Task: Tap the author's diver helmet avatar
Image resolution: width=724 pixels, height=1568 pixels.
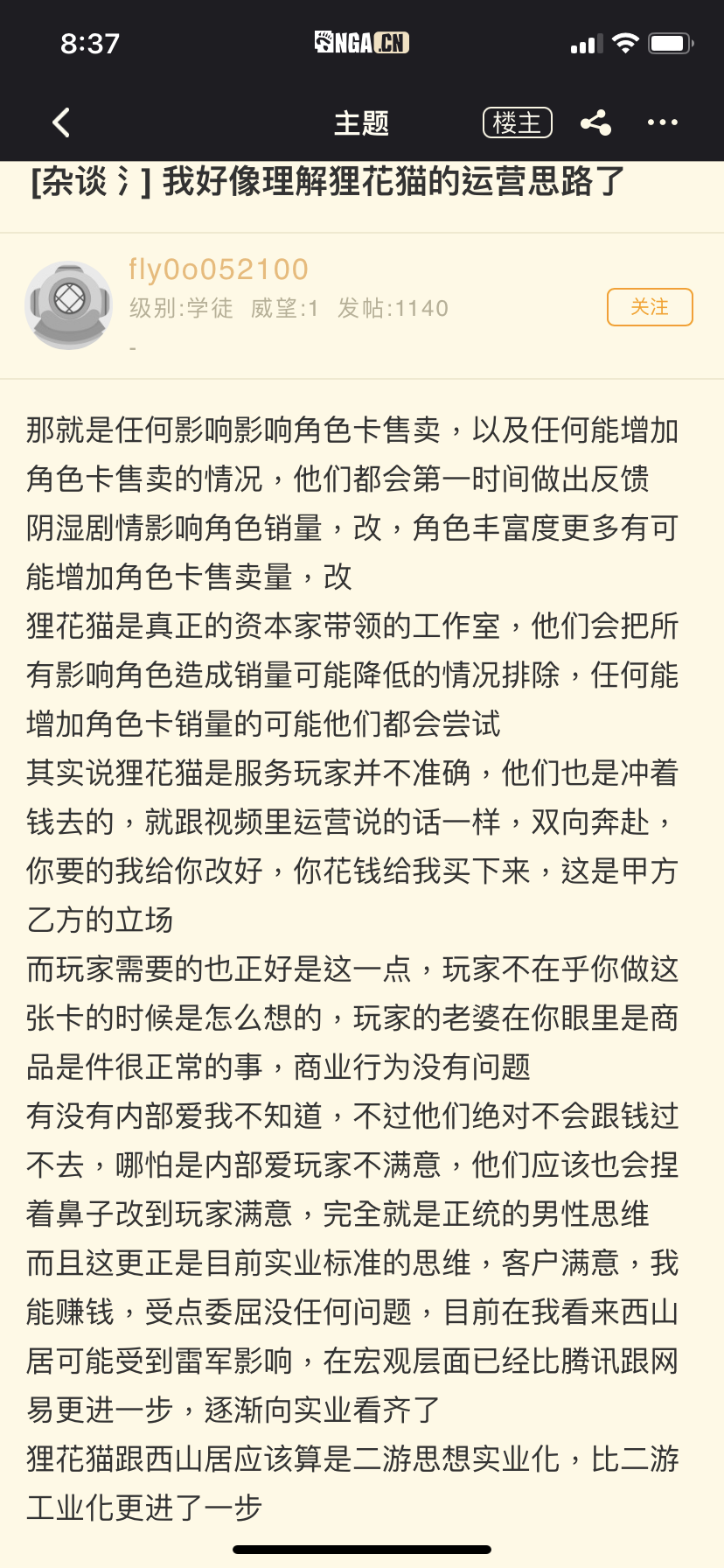Action: 69,304
